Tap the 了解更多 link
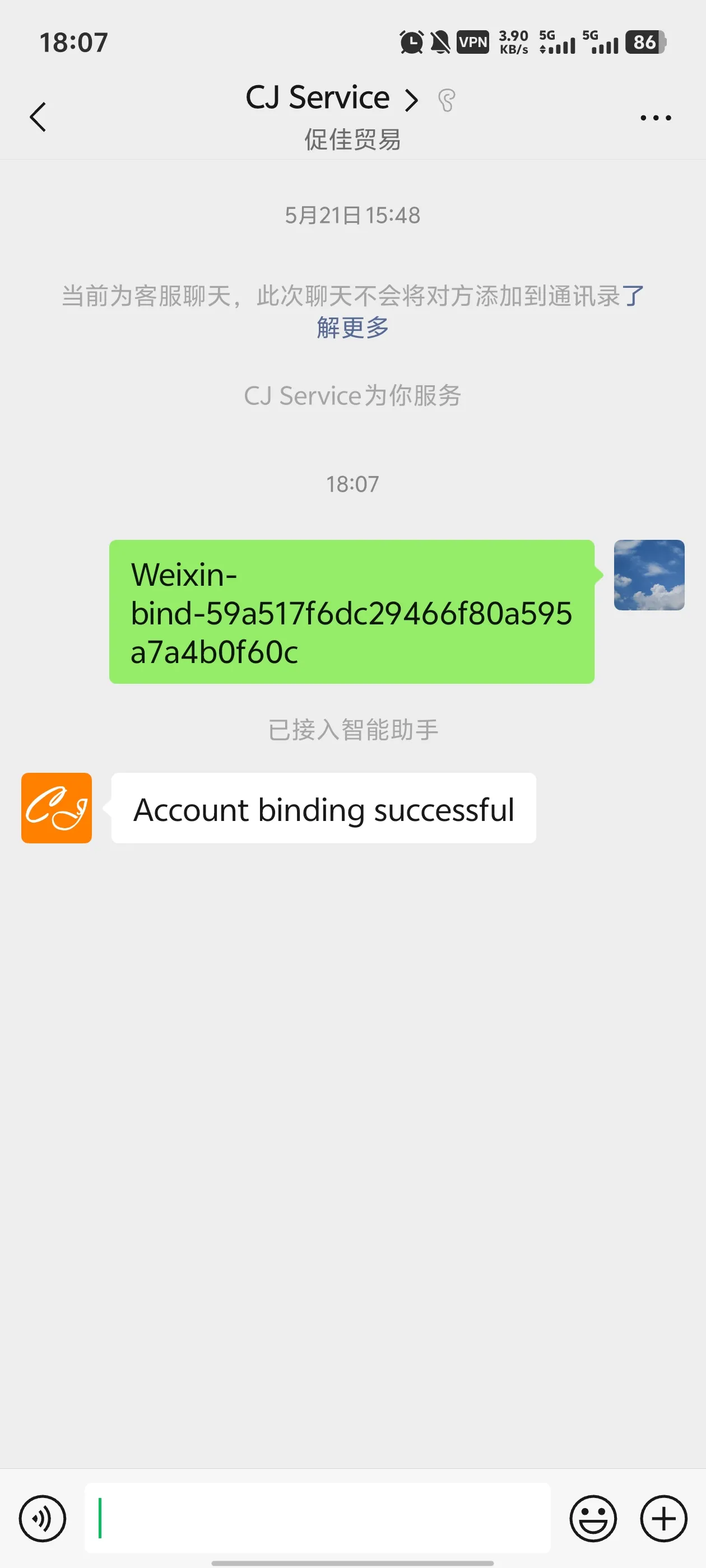Viewport: 706px width, 1568px height. point(354,328)
